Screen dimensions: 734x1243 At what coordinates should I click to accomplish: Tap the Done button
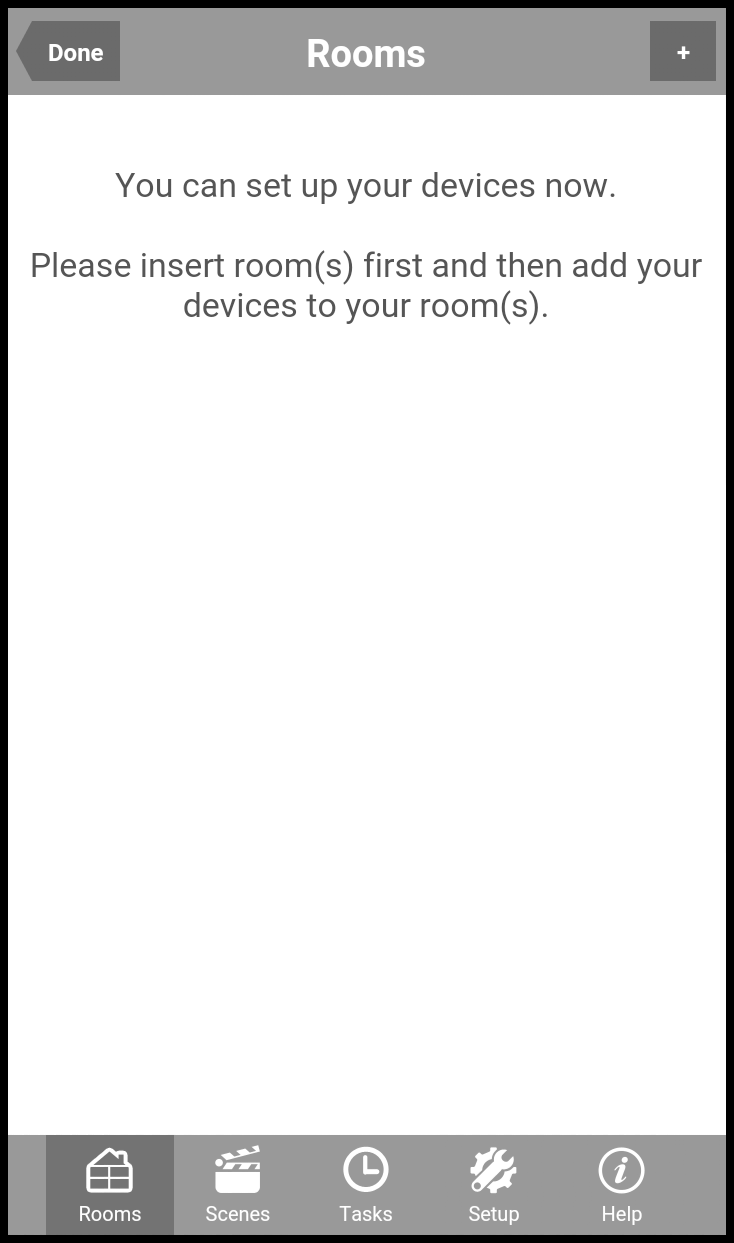[x=70, y=52]
